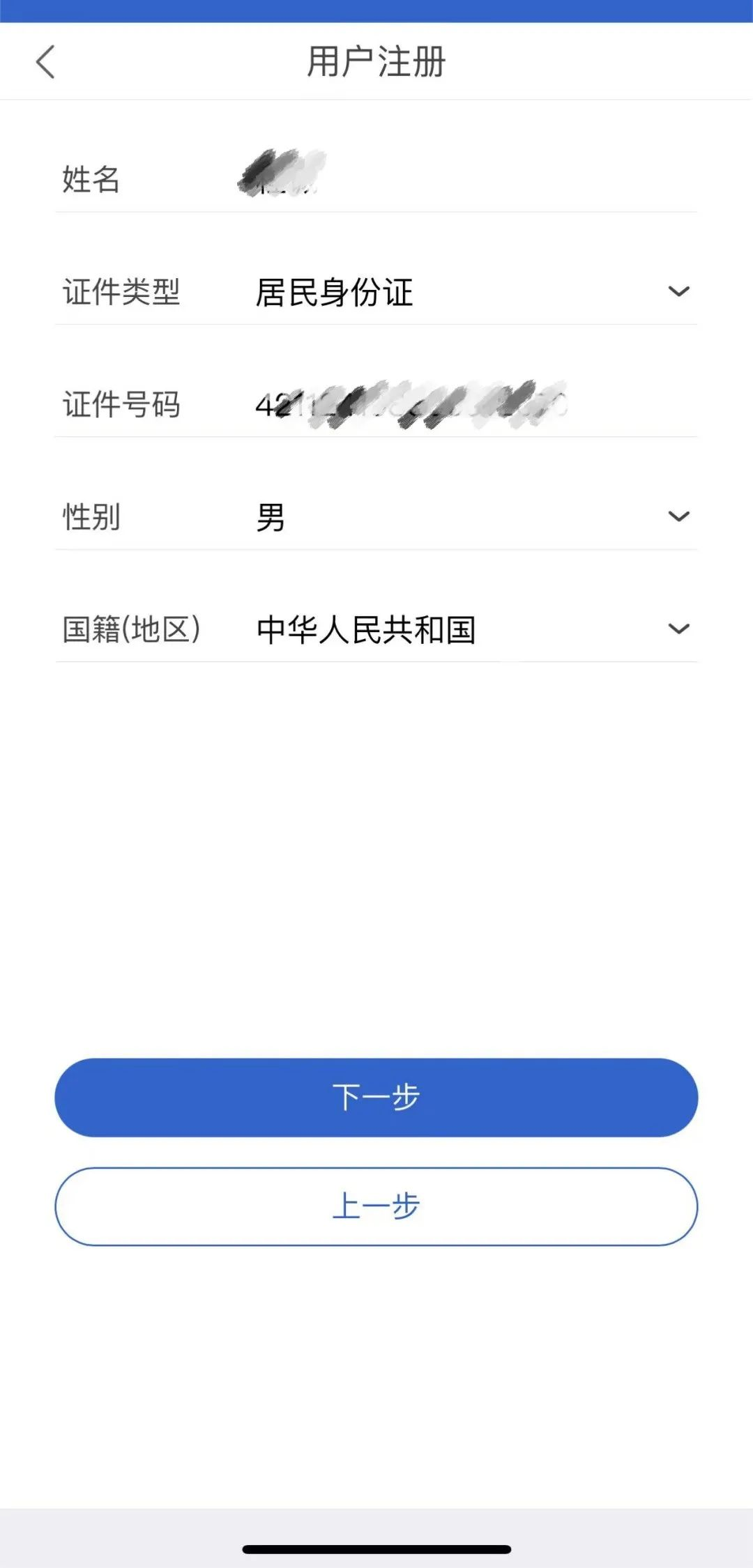The width and height of the screenshot is (753, 1568).
Task: Open the 证件类型 dropdown
Action: 376,292
